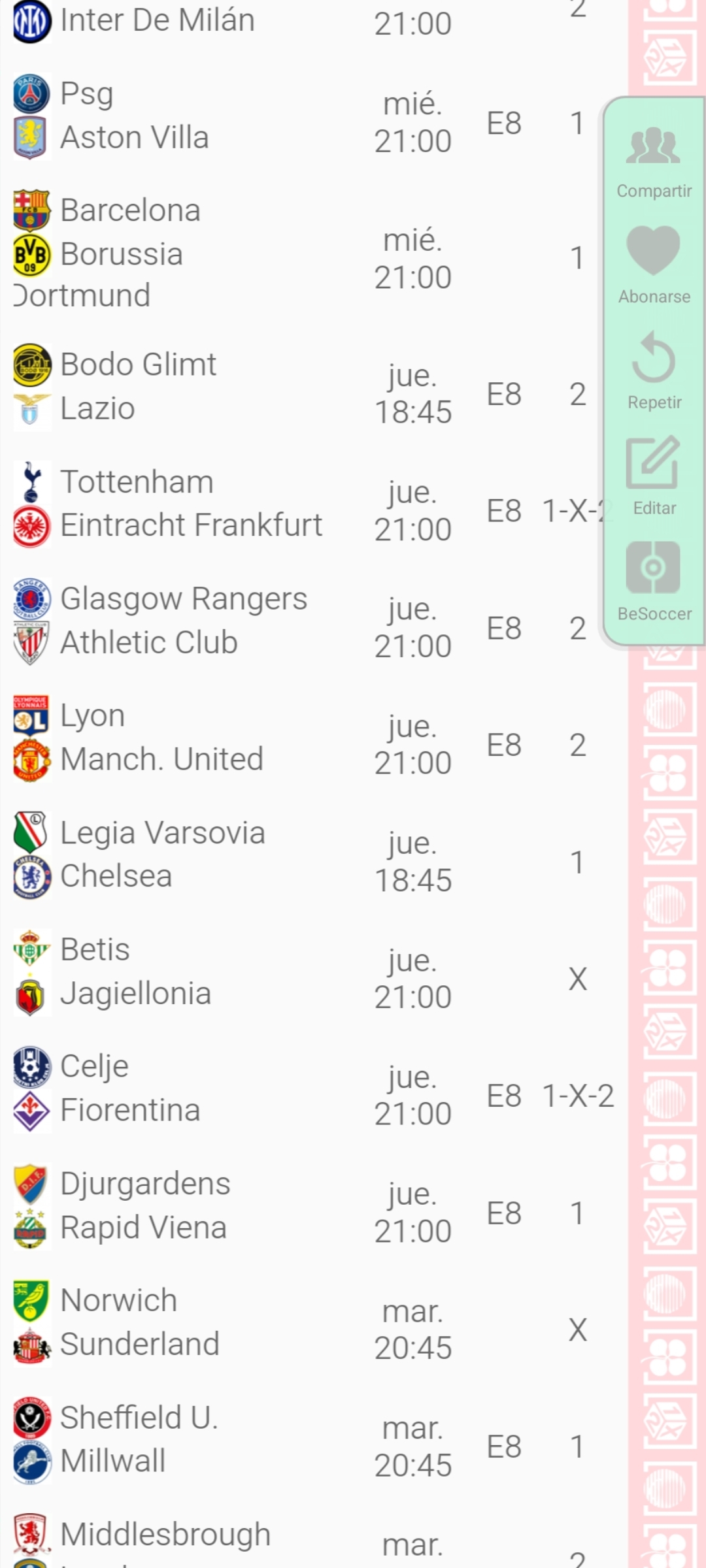This screenshot has width=706, height=1568.
Task: Edit the bet with Editar
Action: tap(654, 476)
